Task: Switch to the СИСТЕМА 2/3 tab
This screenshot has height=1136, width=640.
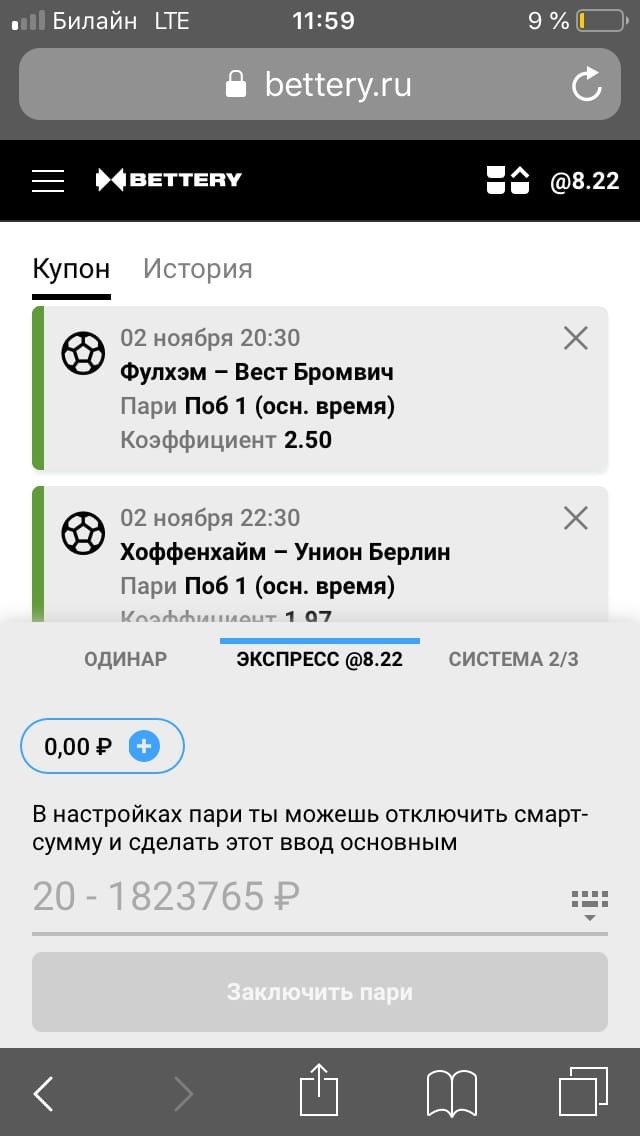Action: pos(513,659)
